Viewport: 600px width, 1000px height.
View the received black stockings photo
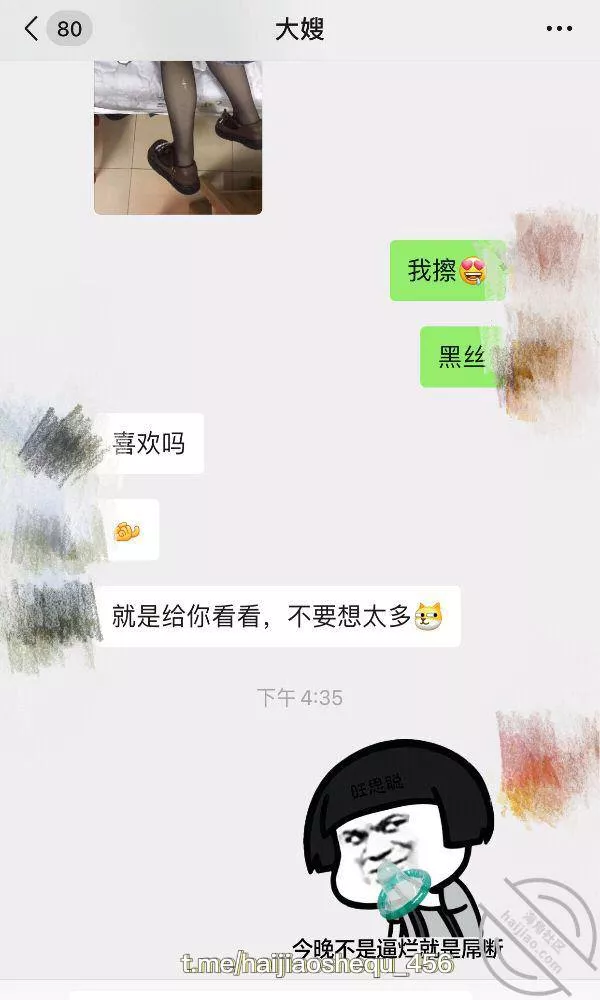[178, 137]
